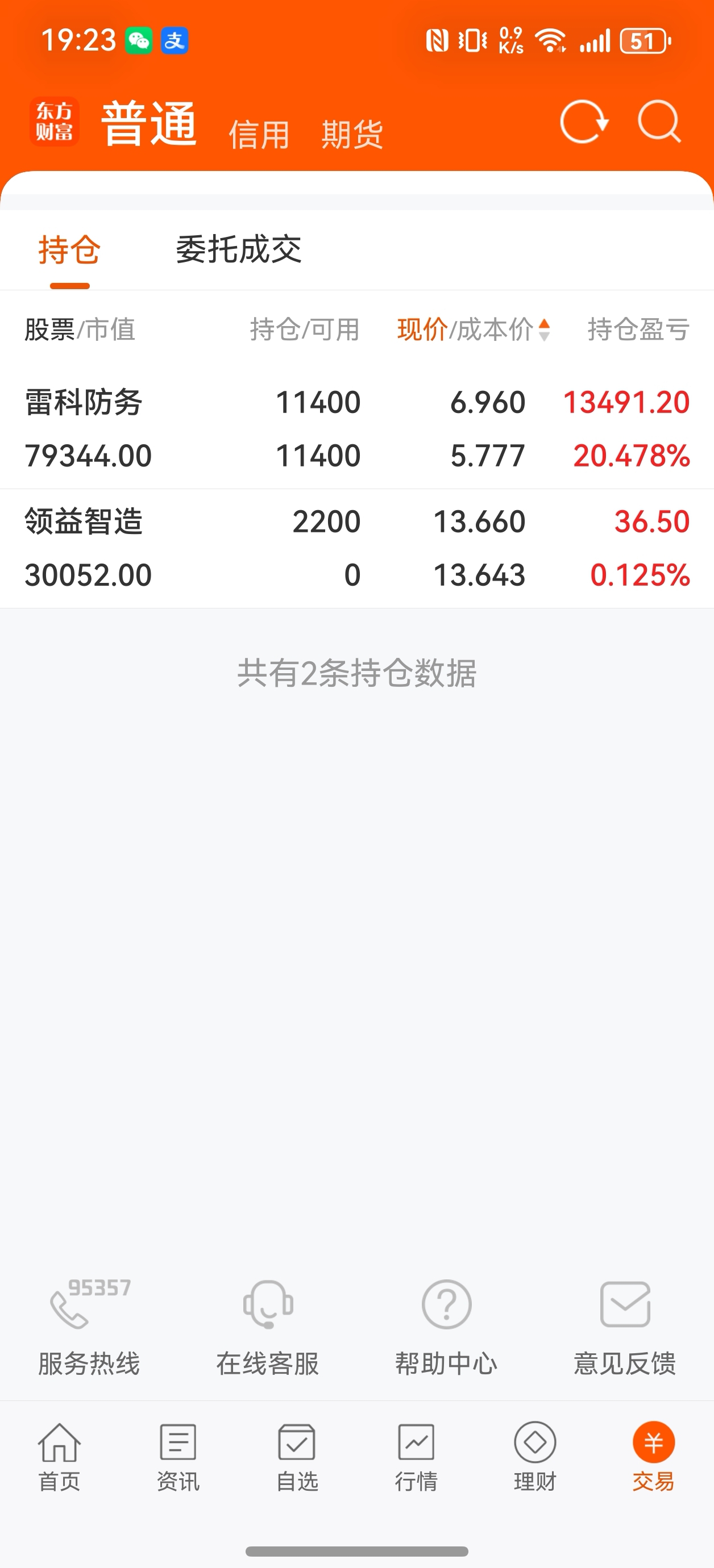Switch to the 行情 market tab
Image resolution: width=714 pixels, height=1568 pixels.
[x=416, y=1457]
